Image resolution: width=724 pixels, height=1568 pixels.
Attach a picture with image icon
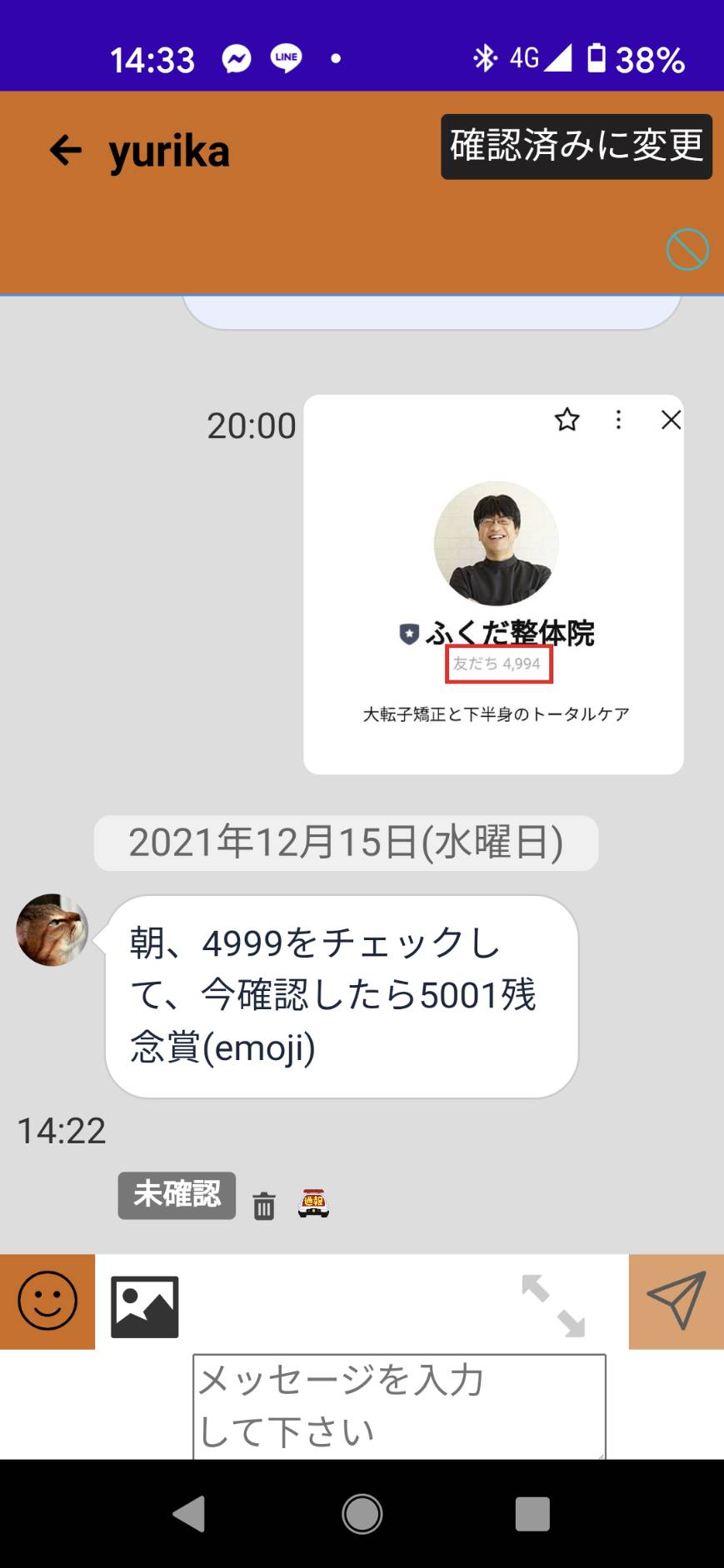coord(145,1307)
